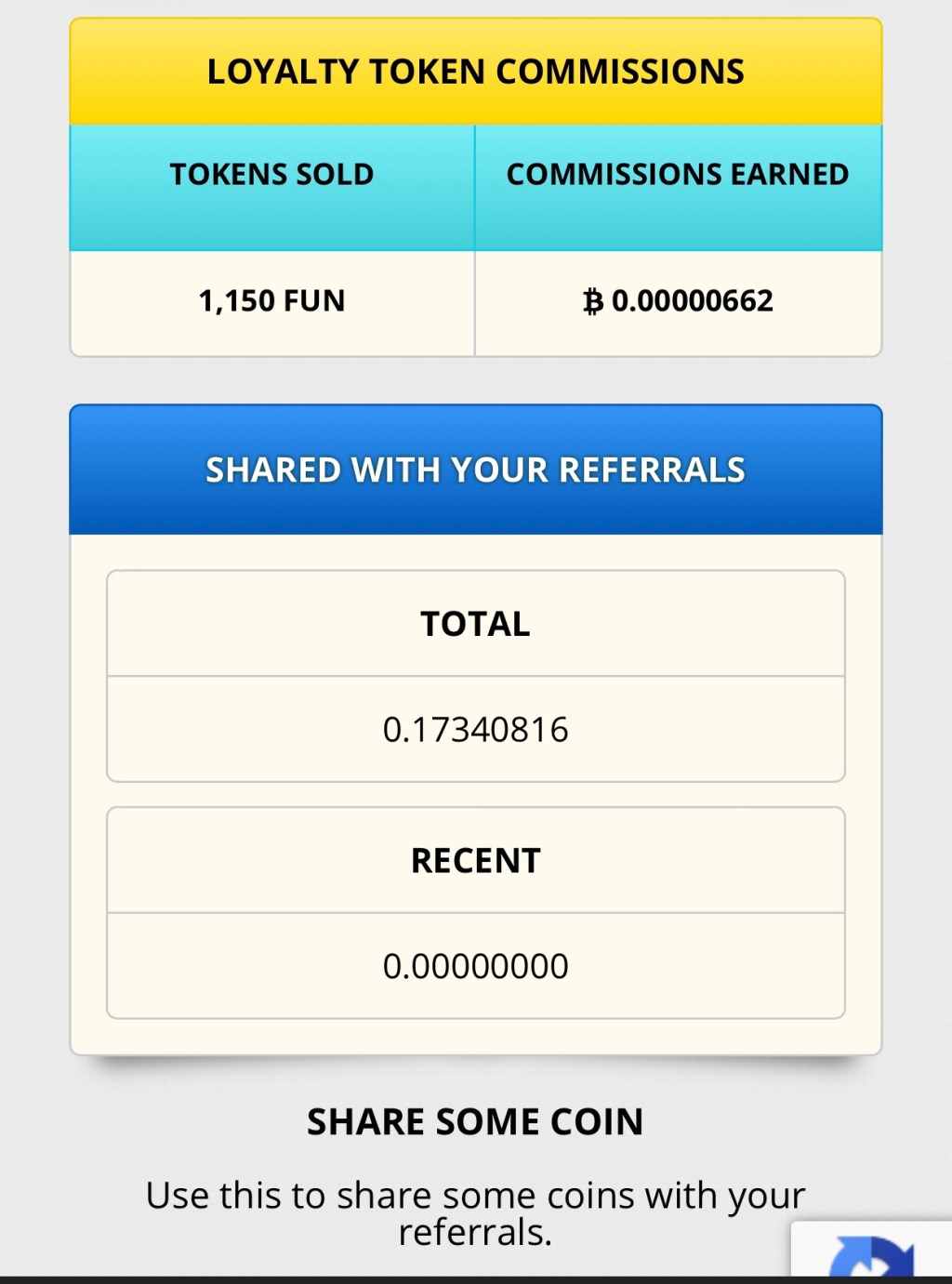Select the RECENT label box
This screenshot has width=952, height=1284.
pos(475,860)
